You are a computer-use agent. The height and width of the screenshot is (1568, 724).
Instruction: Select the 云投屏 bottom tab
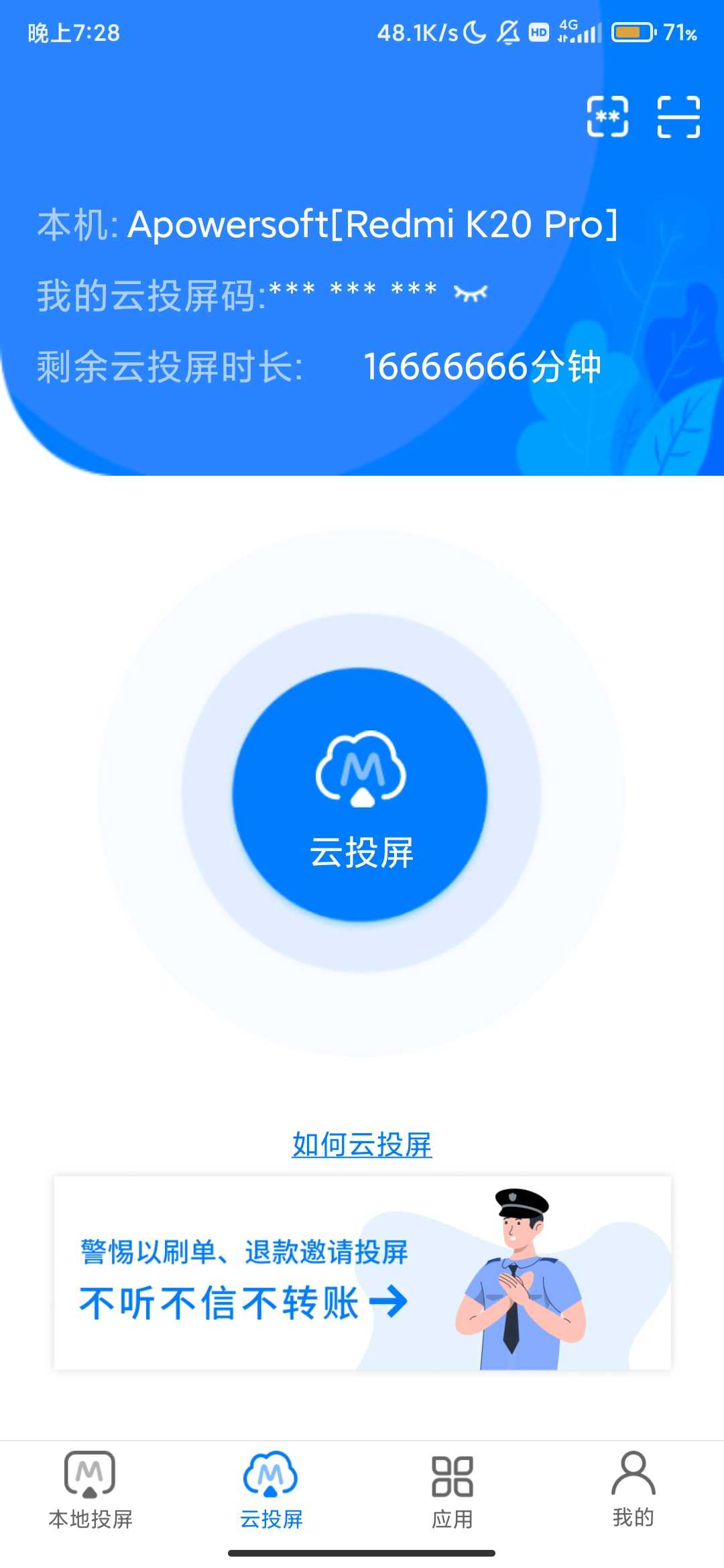[271, 1490]
